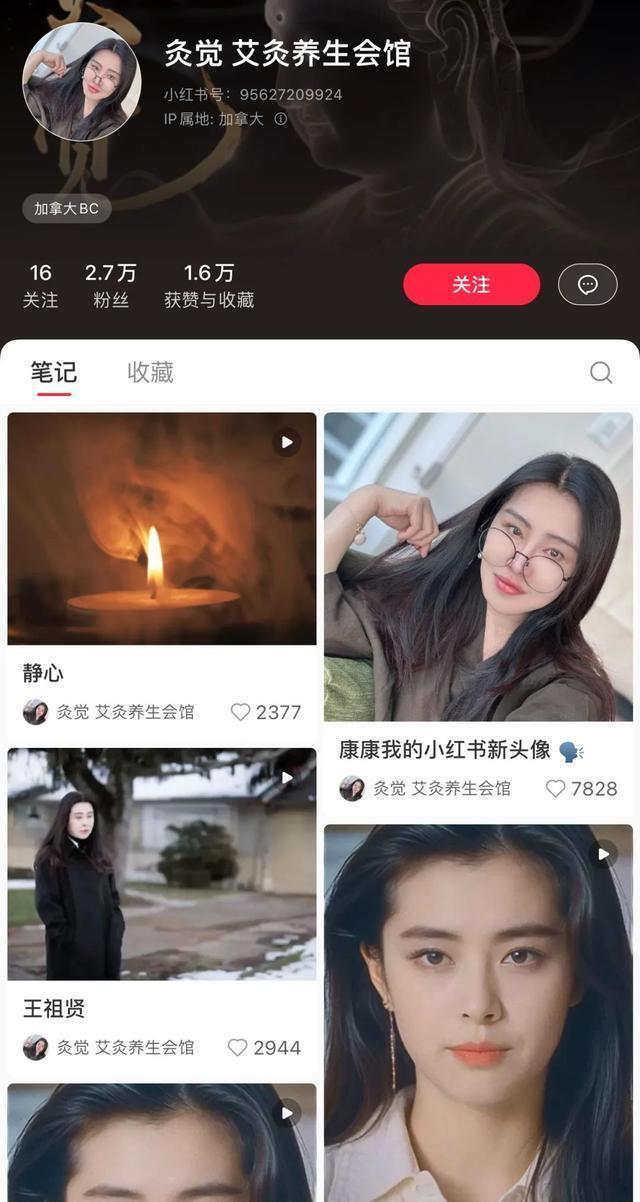
Task: Like the 静心 note
Action: click(x=241, y=712)
